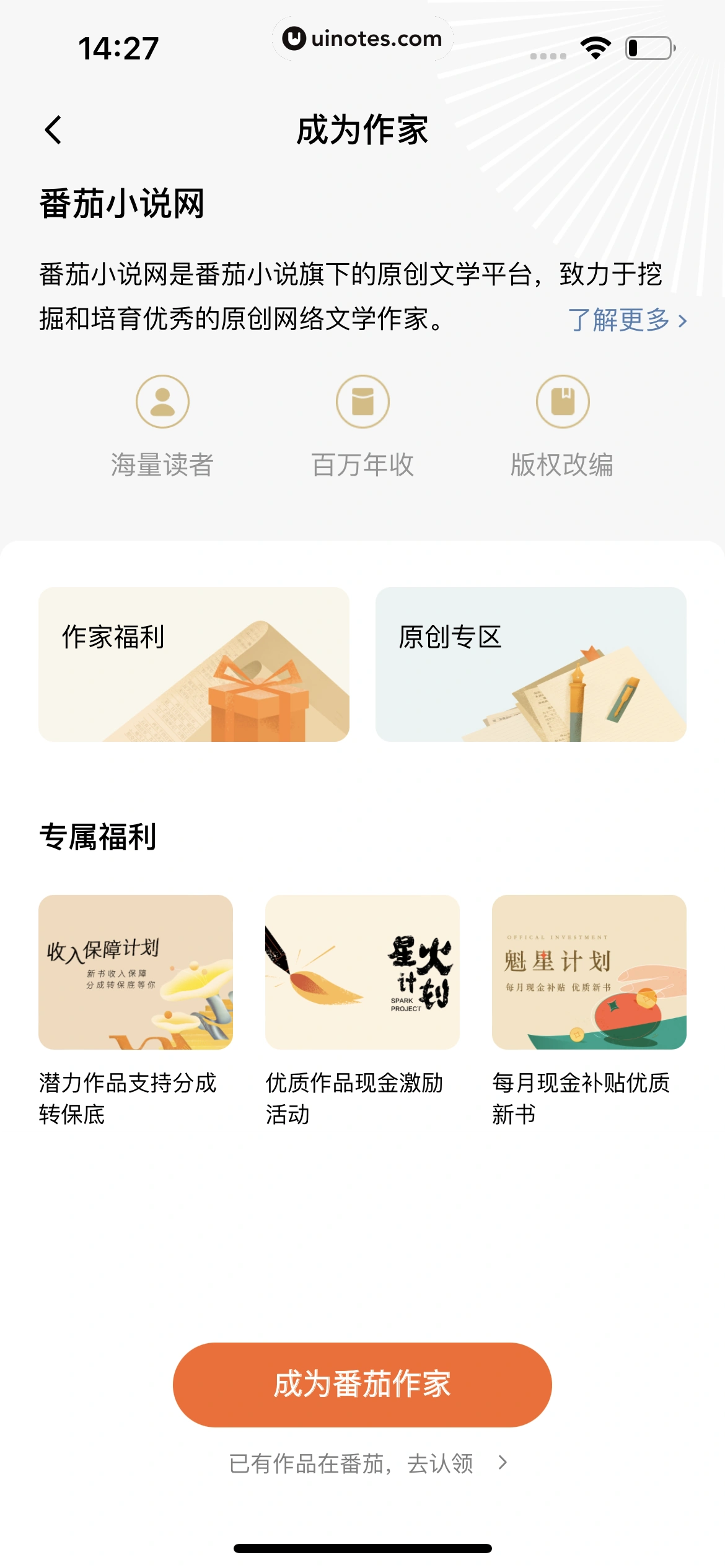The width and height of the screenshot is (725, 1568).
Task: Tap the 14:27 clock display
Action: pos(118,48)
